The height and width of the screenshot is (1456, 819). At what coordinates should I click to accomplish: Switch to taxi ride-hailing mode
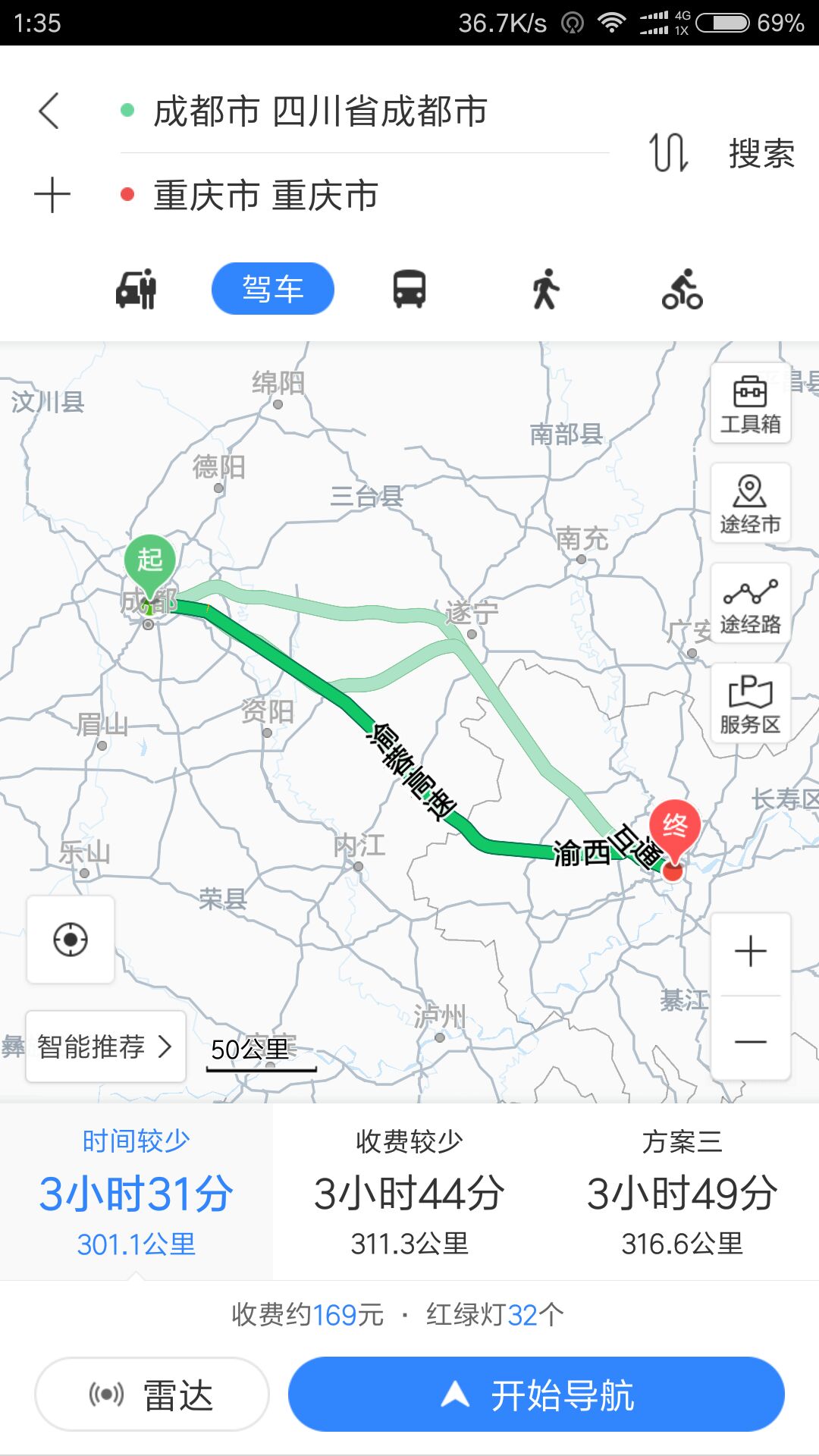tap(136, 289)
